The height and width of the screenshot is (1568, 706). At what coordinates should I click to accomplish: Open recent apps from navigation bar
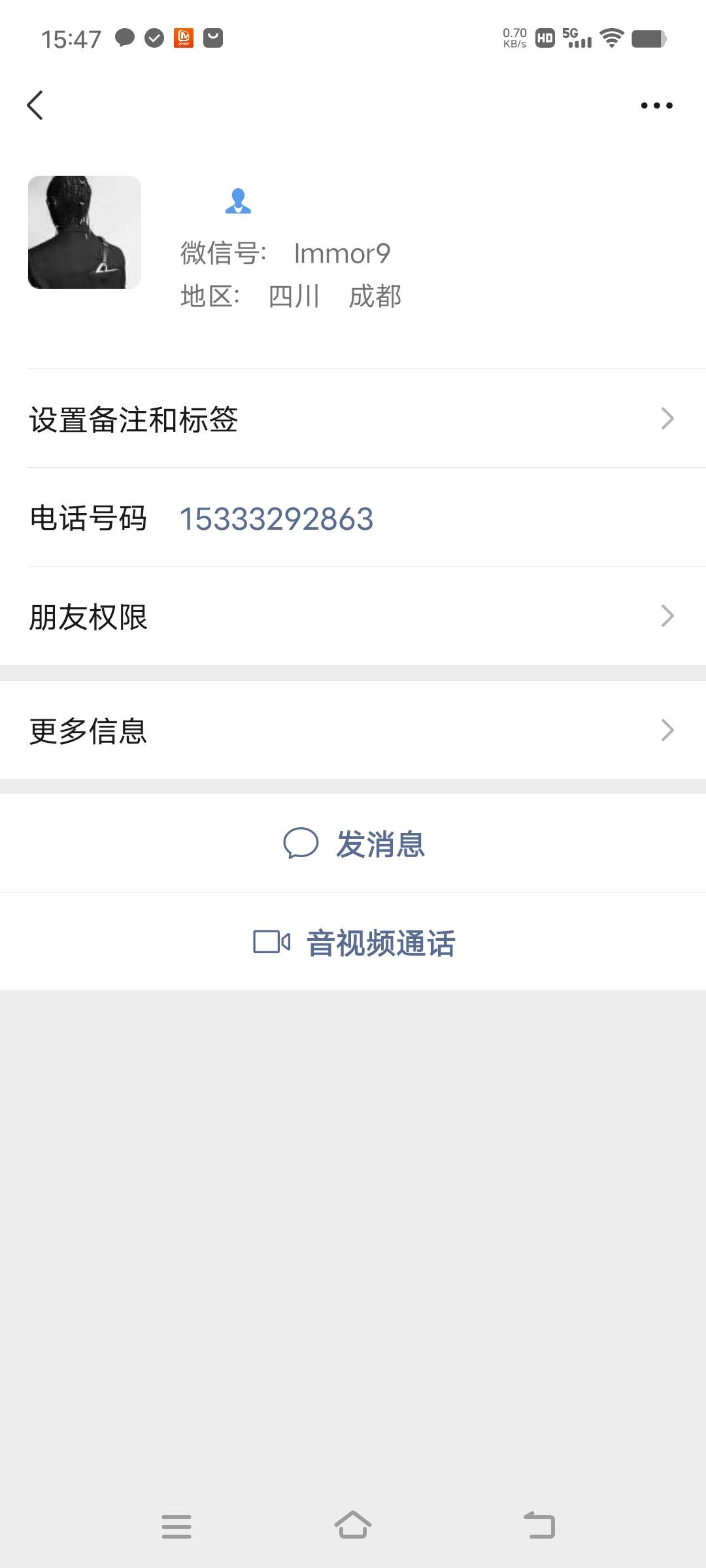176,1526
